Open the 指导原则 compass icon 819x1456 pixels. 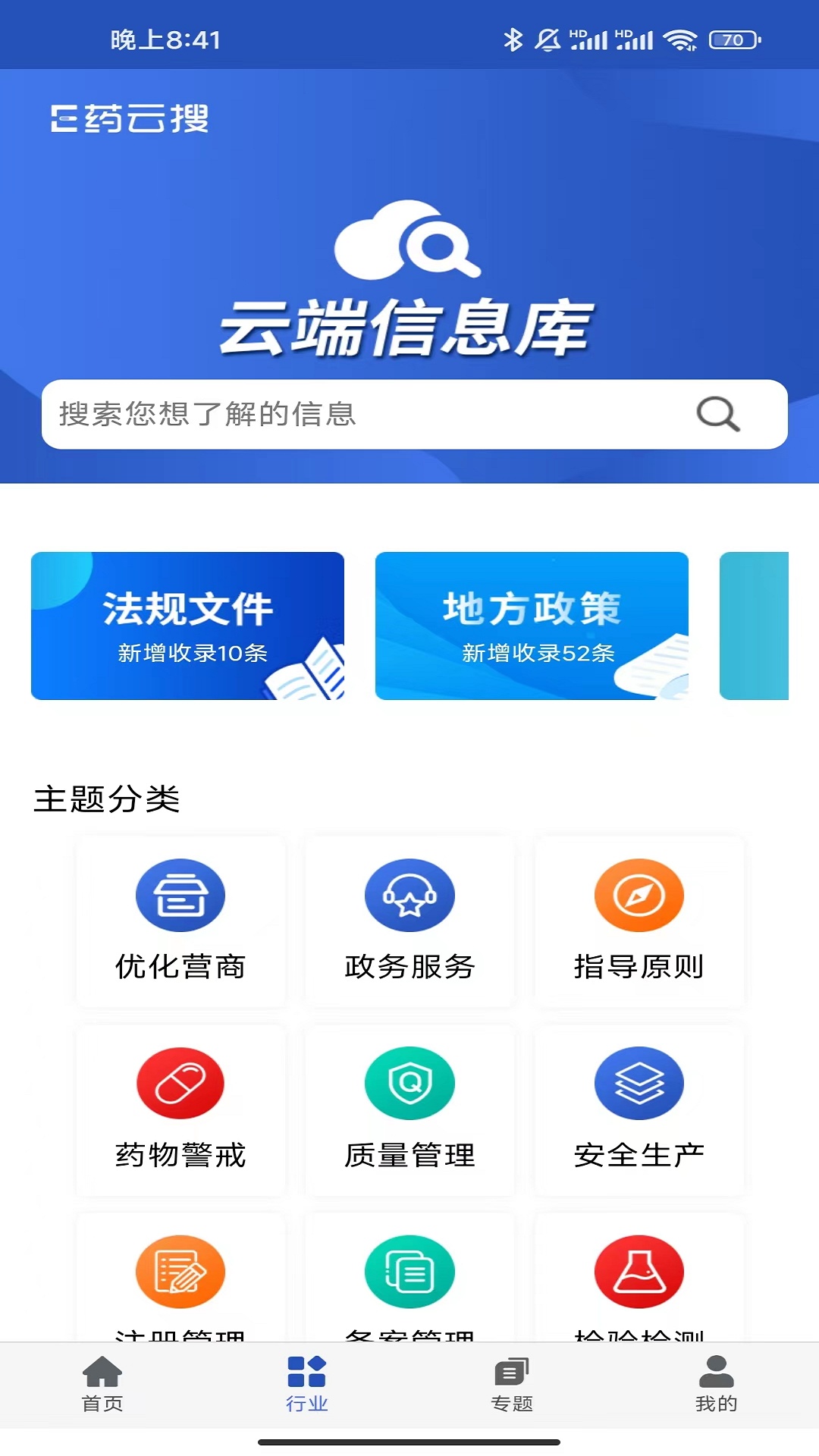tap(639, 895)
